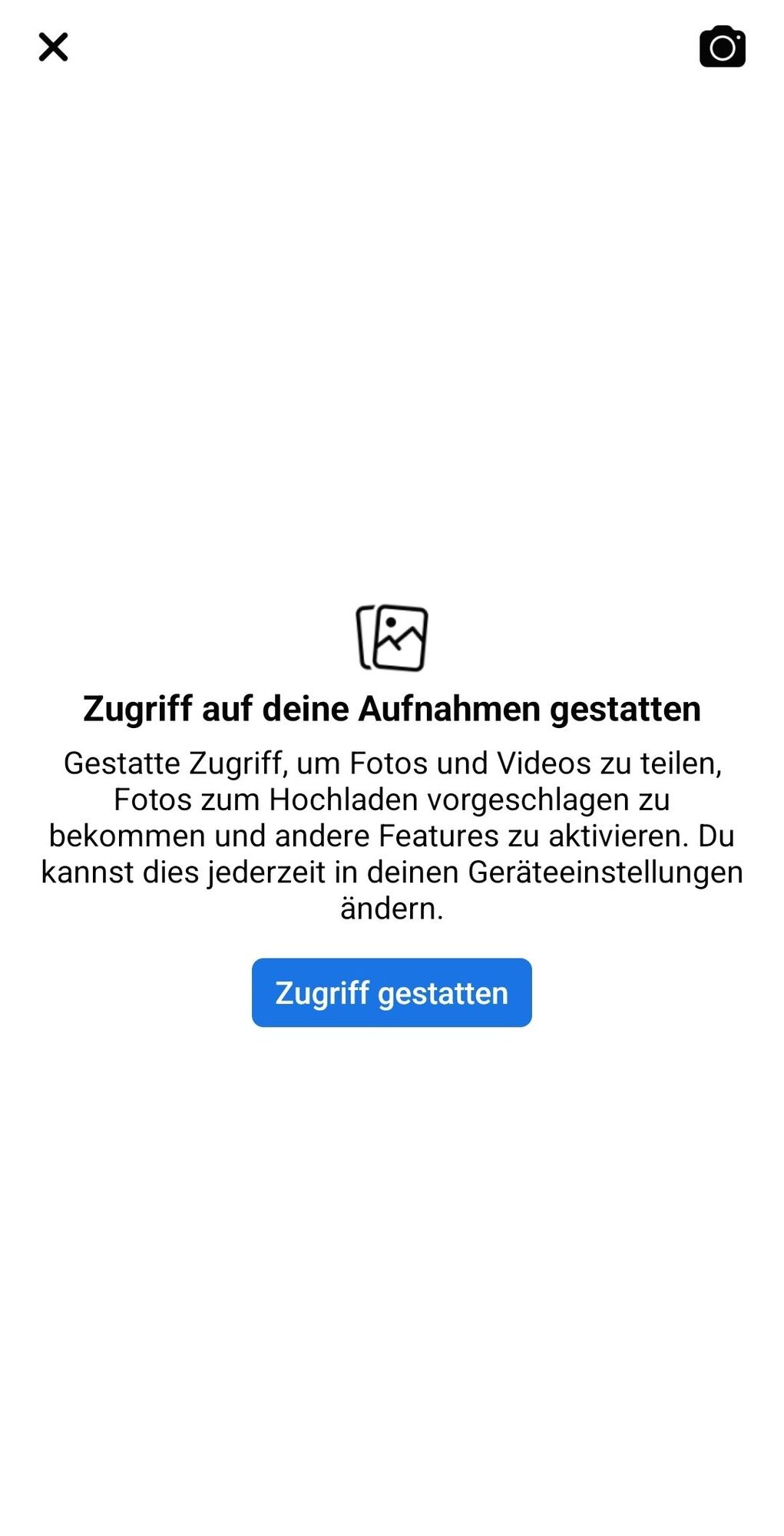The image size is (784, 1536).
Task: Close the media access screen
Action: 54,47
